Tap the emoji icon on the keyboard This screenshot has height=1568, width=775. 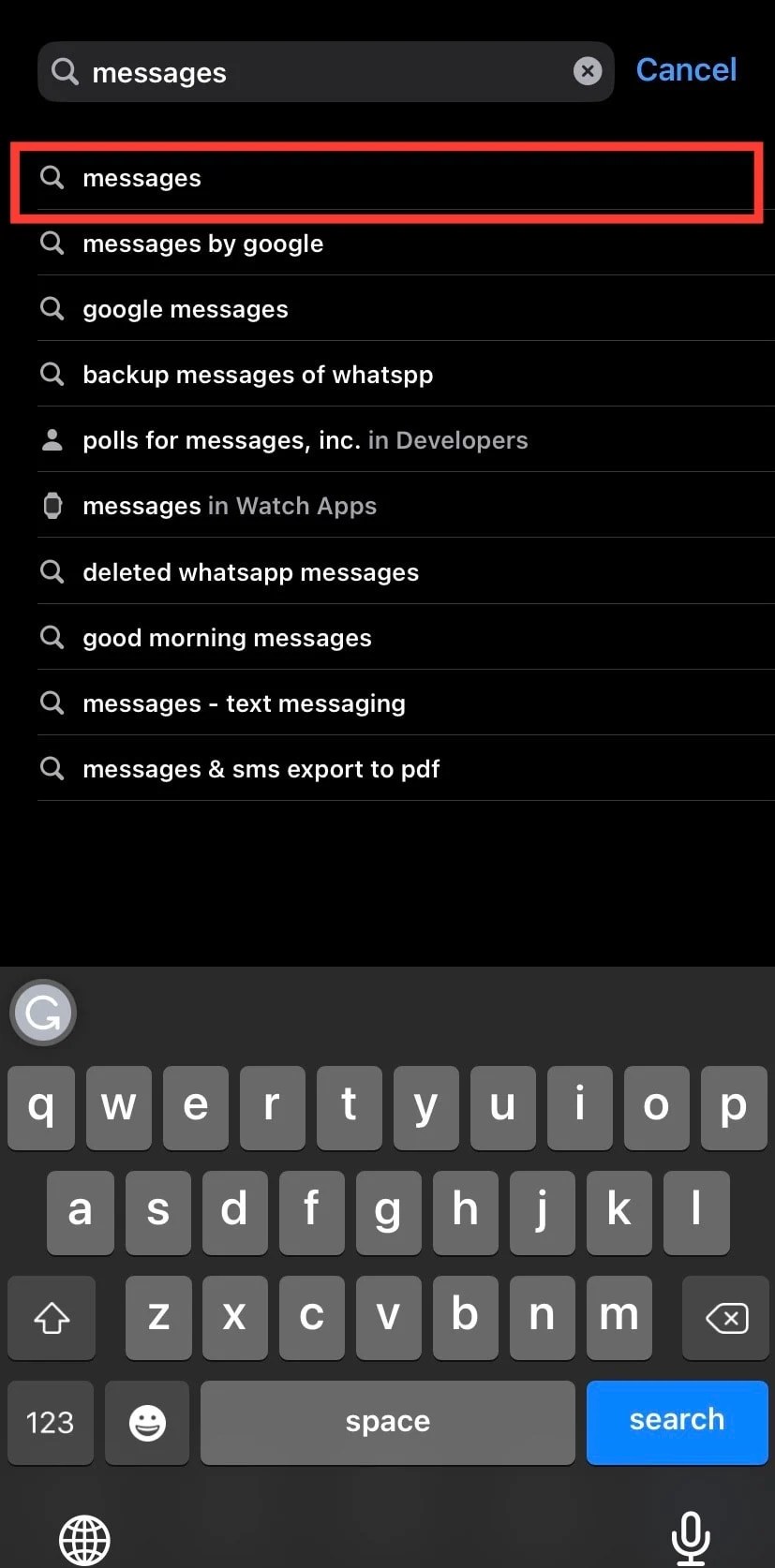click(146, 1423)
